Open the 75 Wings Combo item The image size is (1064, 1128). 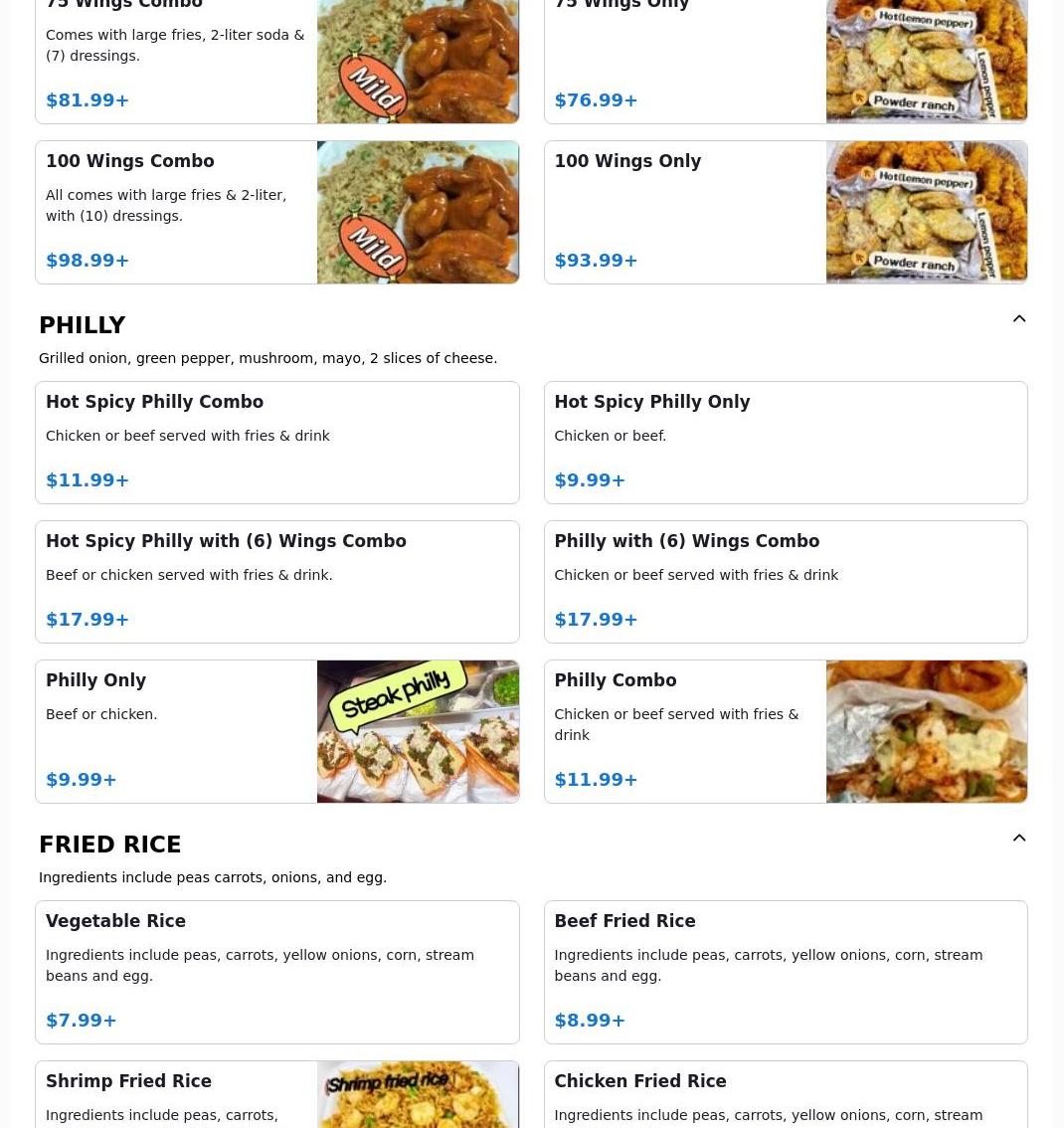(x=276, y=62)
